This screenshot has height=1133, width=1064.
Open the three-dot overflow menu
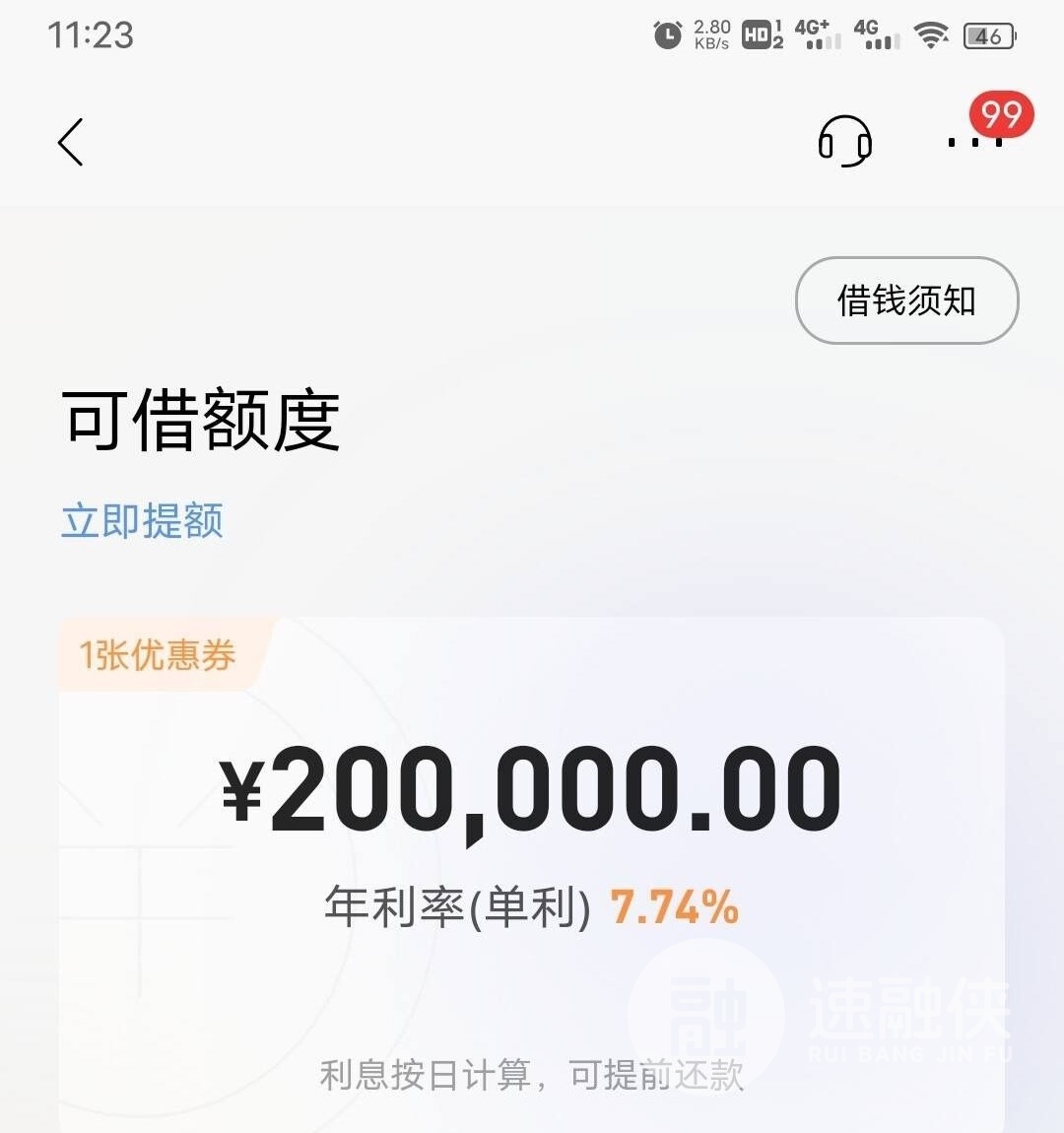coord(974,143)
